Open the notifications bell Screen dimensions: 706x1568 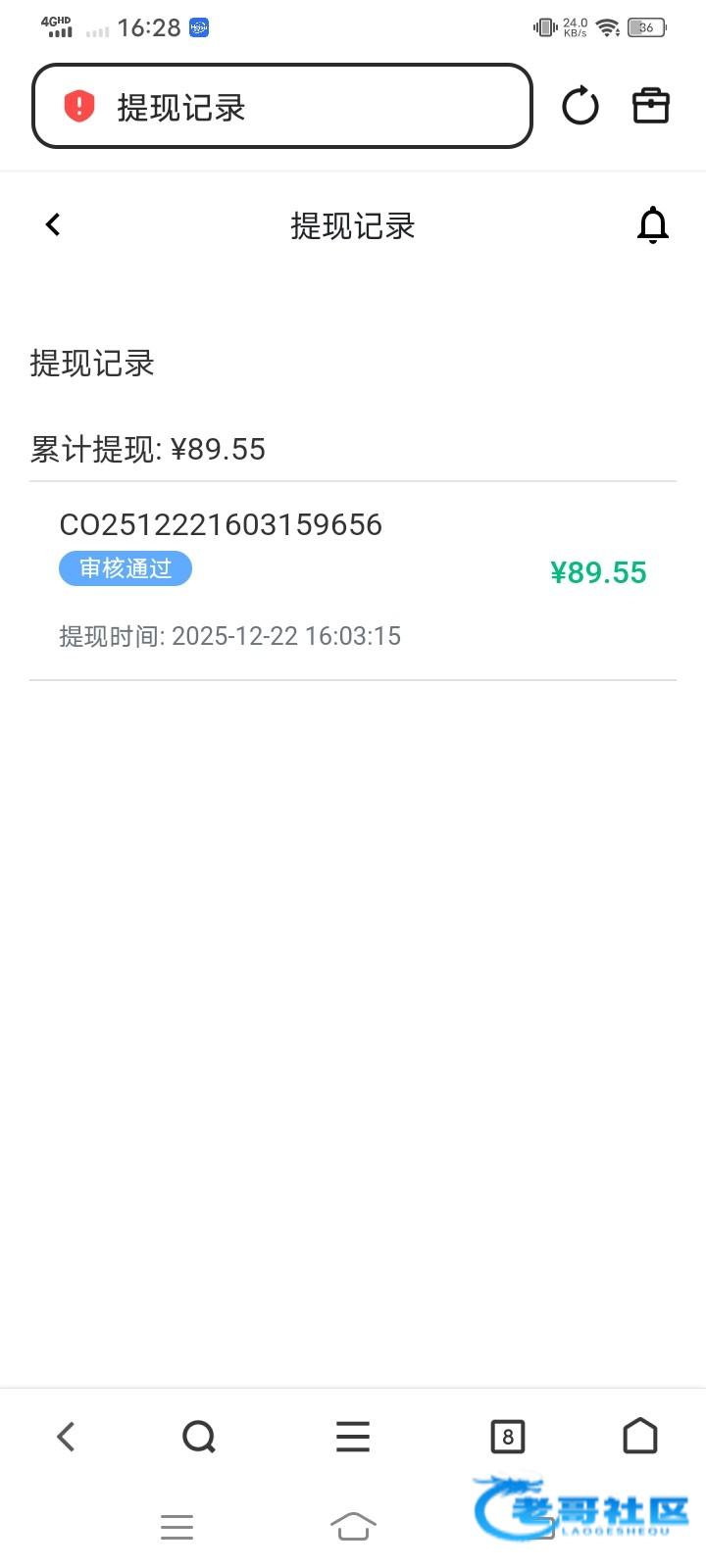(652, 225)
